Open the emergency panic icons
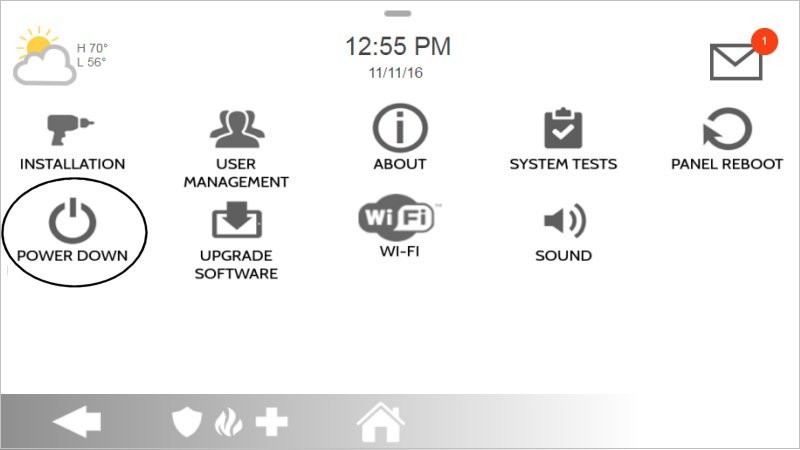The height and width of the screenshot is (450, 800). (230, 422)
